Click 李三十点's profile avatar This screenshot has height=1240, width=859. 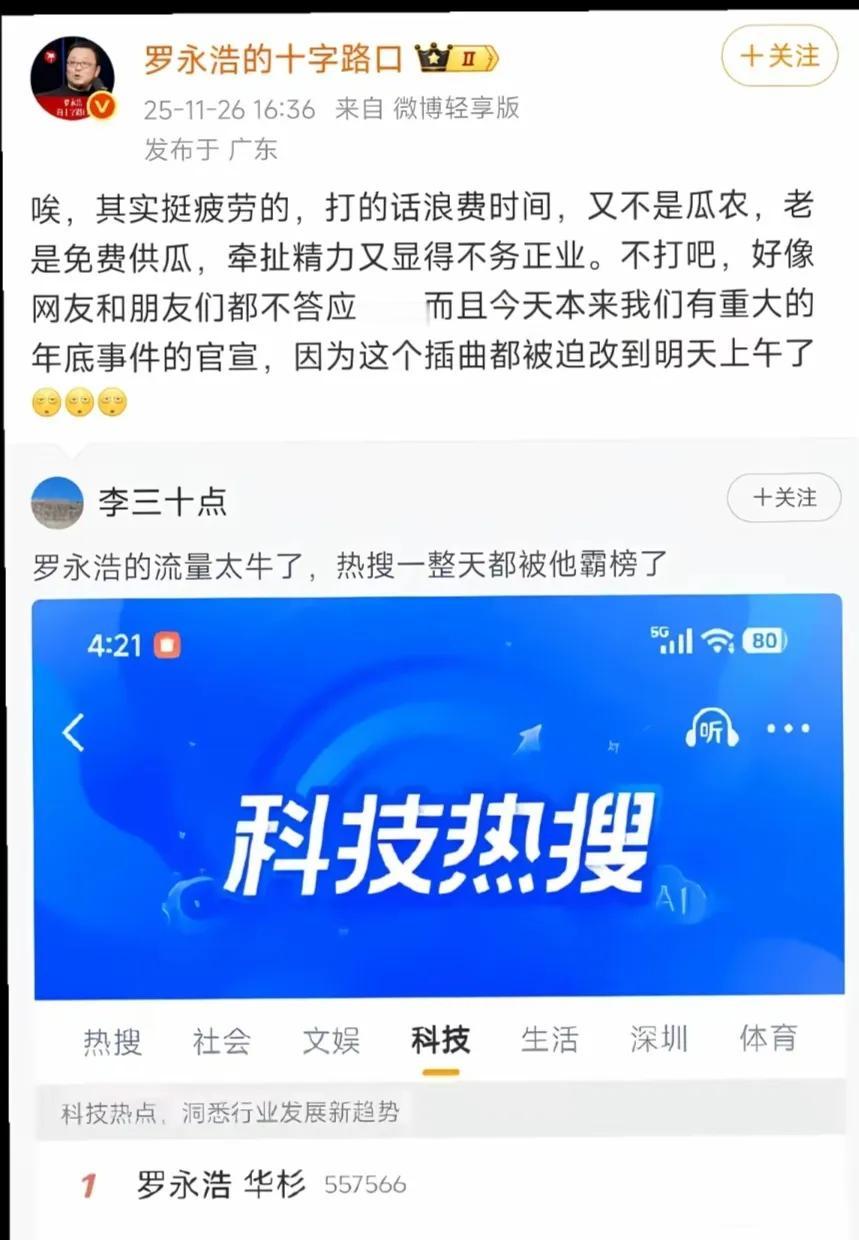click(56, 498)
